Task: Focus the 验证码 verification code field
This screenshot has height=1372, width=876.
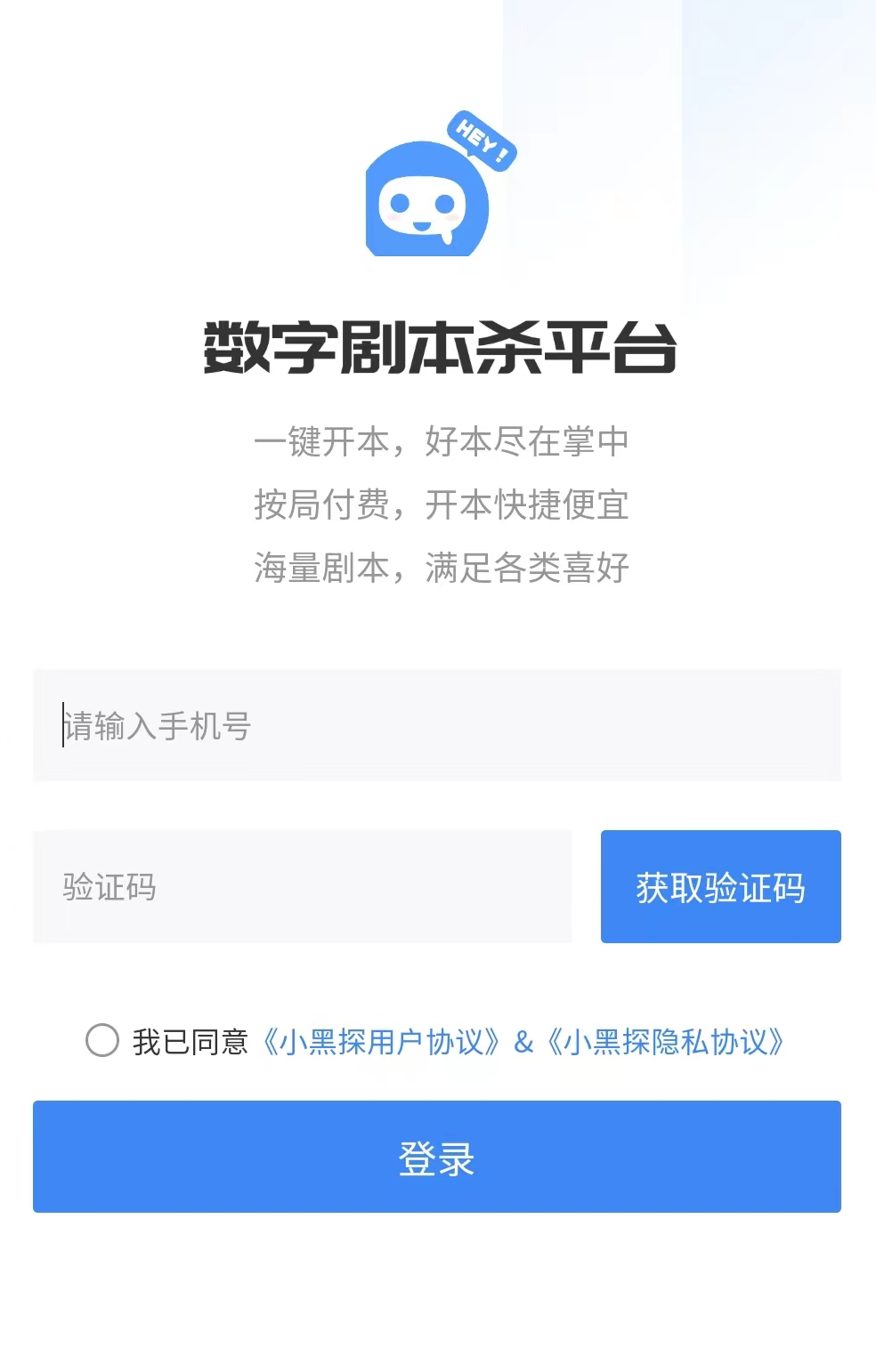Action: pyautogui.click(x=303, y=887)
